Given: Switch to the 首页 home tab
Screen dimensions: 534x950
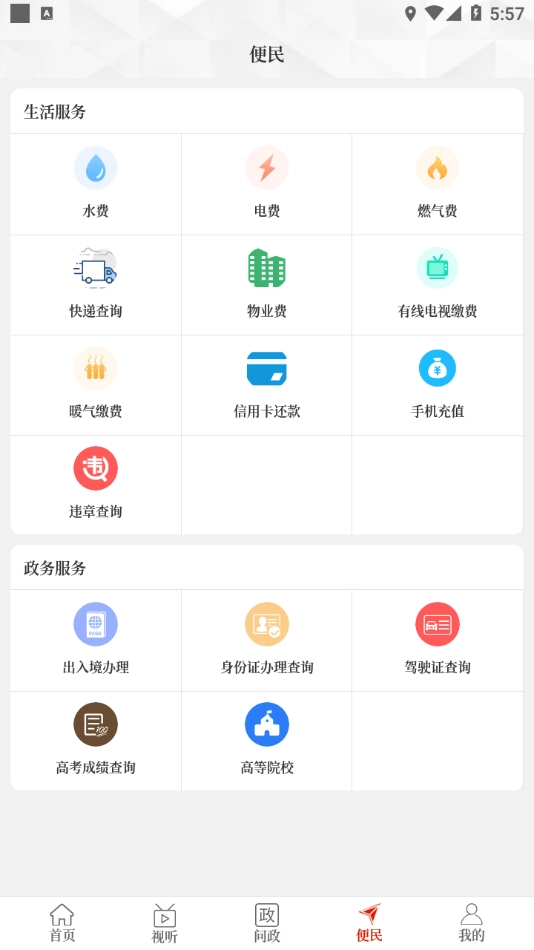Looking at the screenshot, I should pyautogui.click(x=62, y=923).
